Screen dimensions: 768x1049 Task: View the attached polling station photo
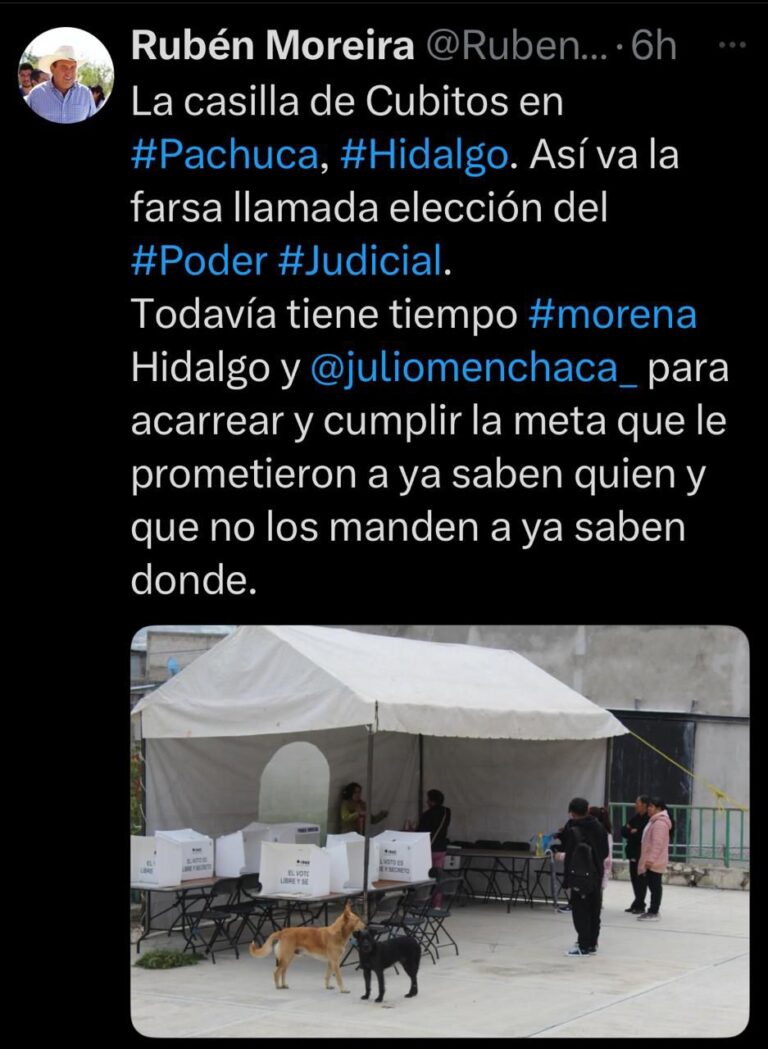(x=440, y=830)
